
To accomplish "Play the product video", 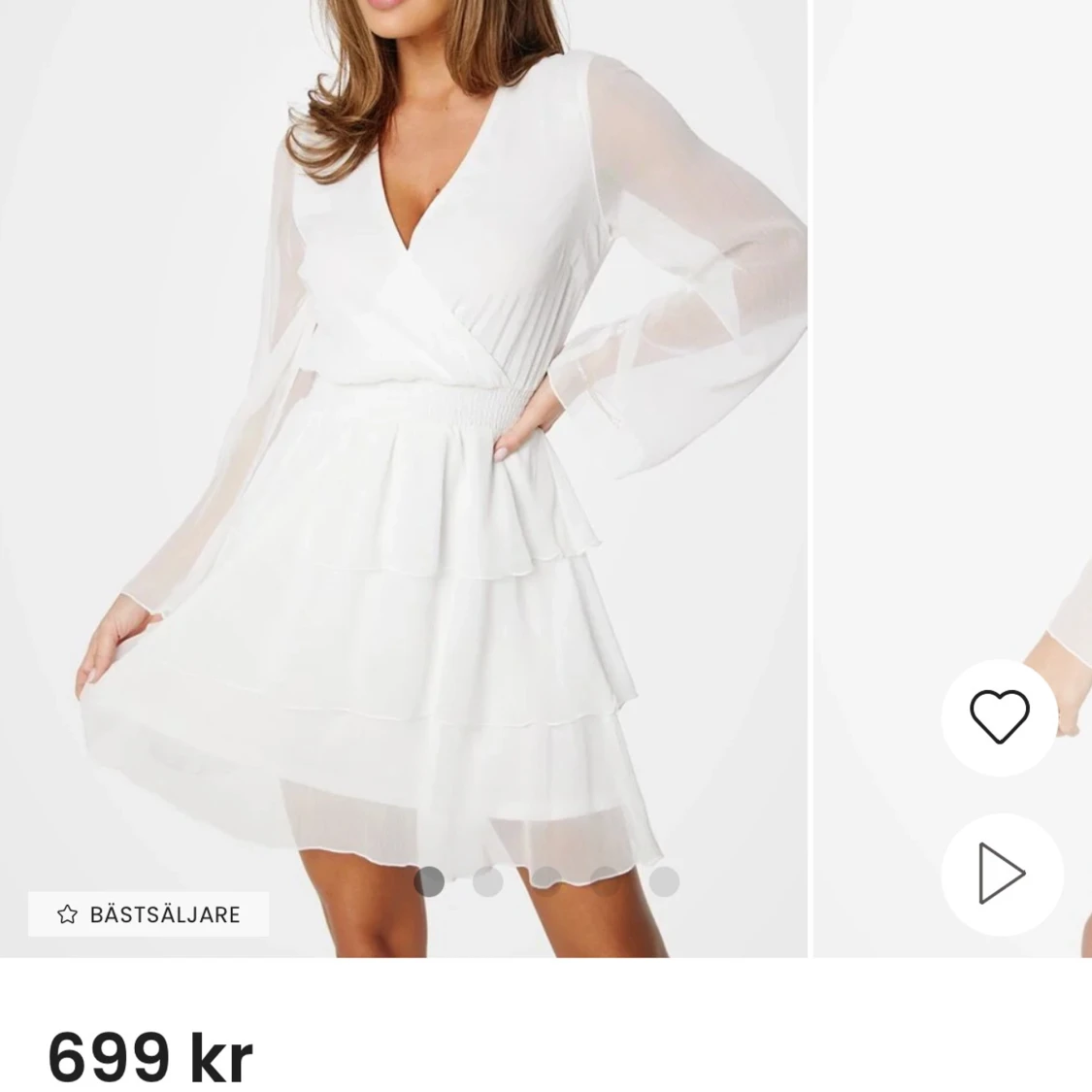I will click(x=1001, y=874).
